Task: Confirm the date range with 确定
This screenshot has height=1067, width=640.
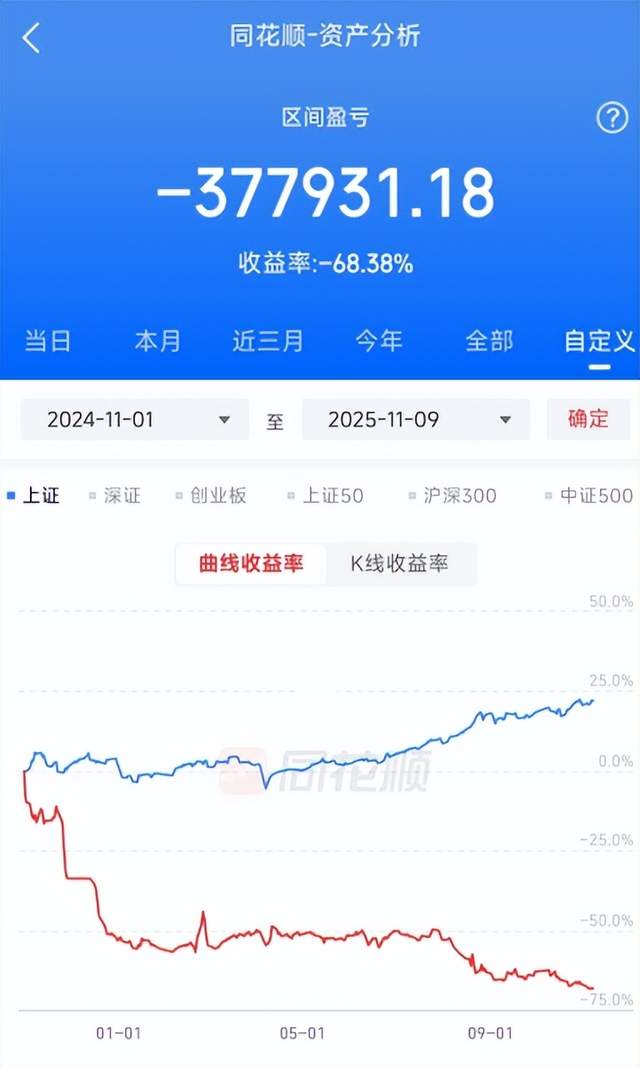Action: 588,419
